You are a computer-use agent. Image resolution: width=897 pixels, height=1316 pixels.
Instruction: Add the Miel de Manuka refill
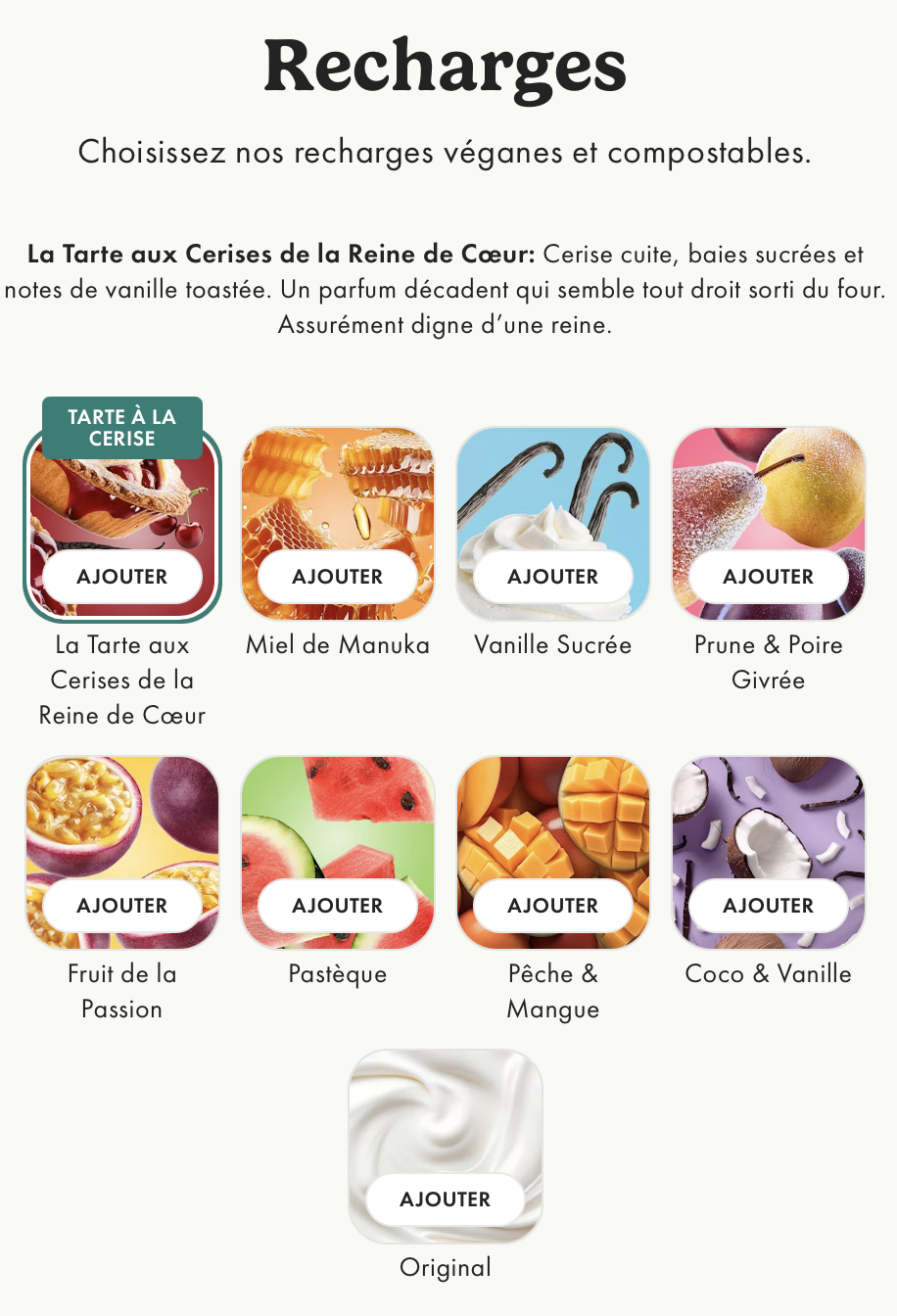pyautogui.click(x=338, y=577)
